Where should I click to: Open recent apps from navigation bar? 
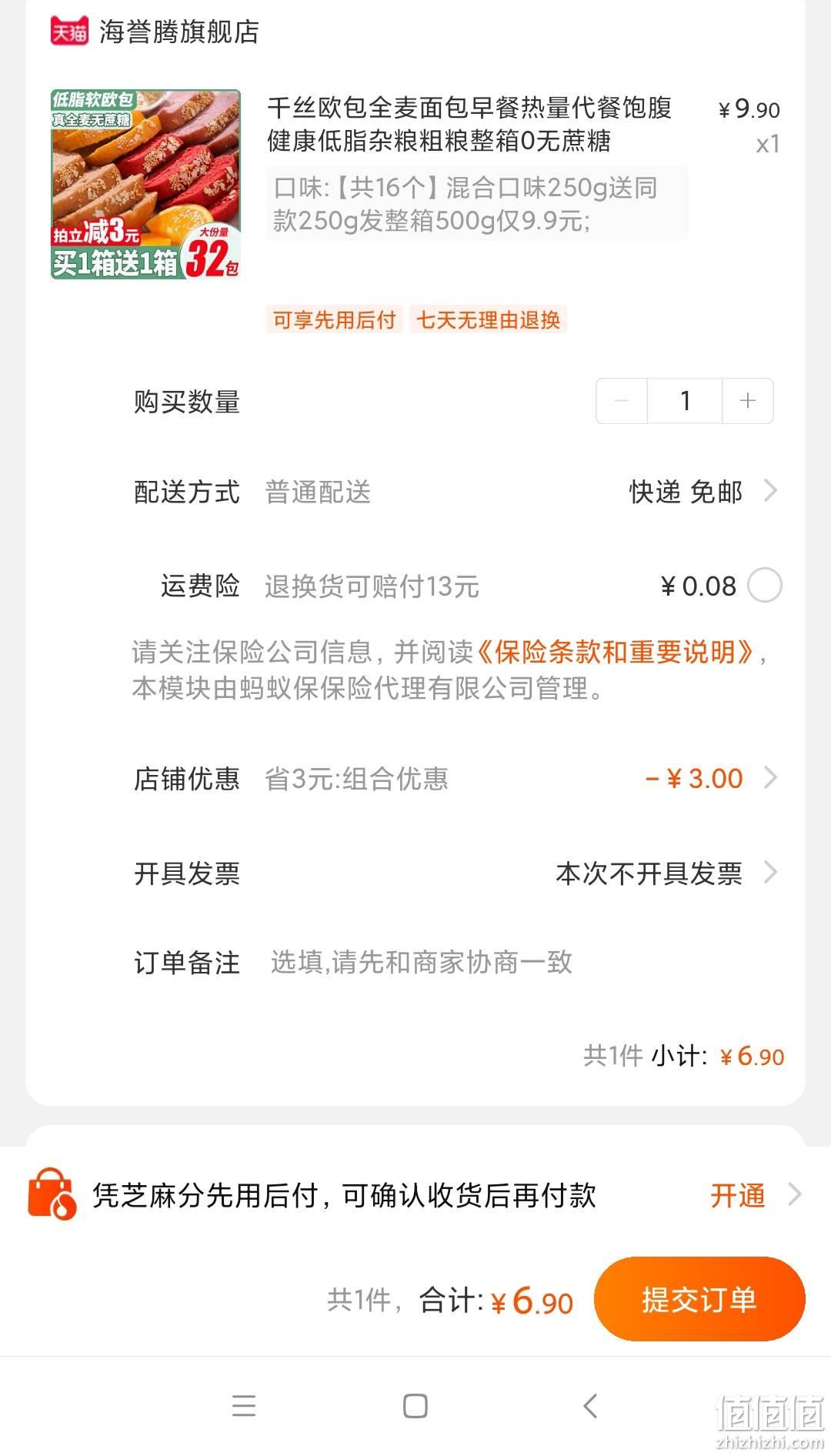(244, 1406)
